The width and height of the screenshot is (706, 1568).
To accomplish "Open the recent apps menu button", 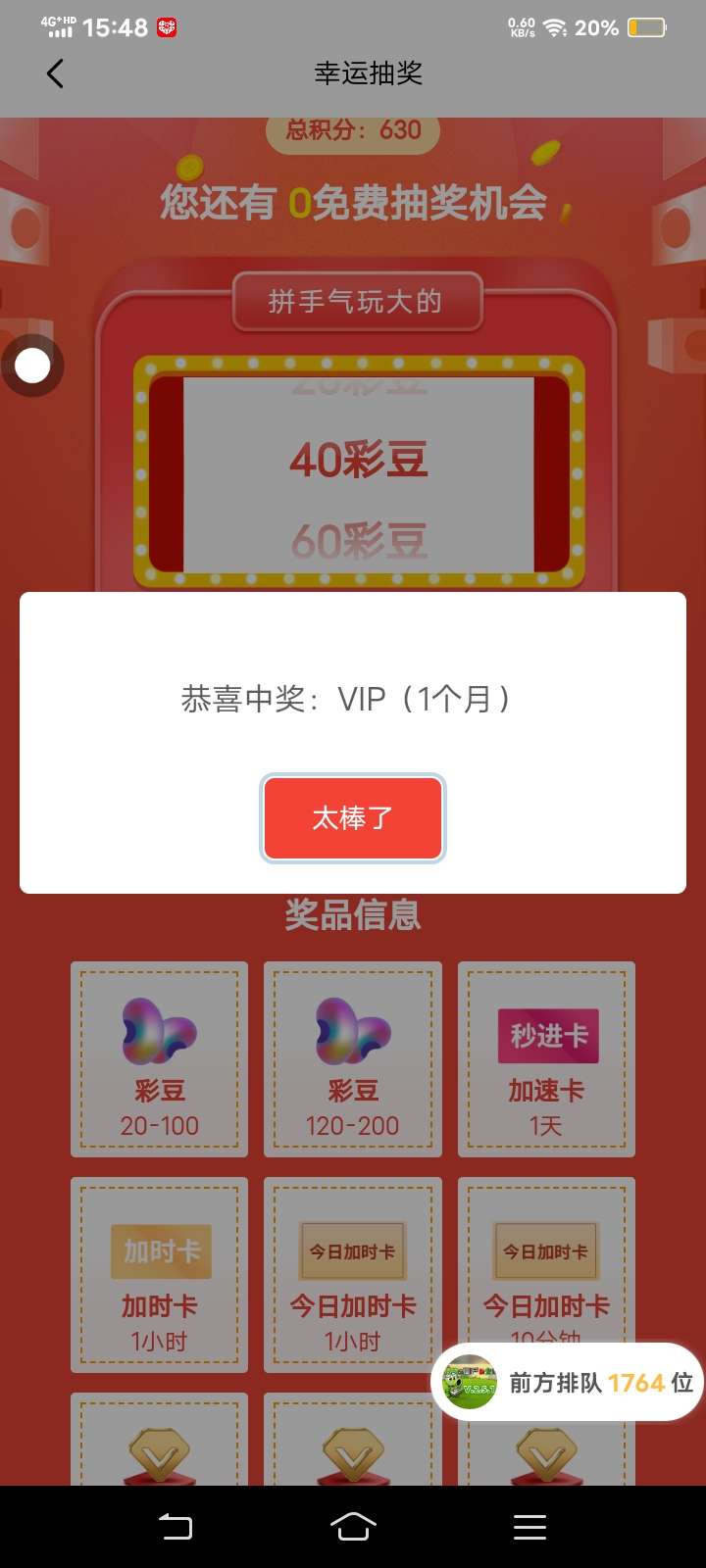I will pos(529,1526).
